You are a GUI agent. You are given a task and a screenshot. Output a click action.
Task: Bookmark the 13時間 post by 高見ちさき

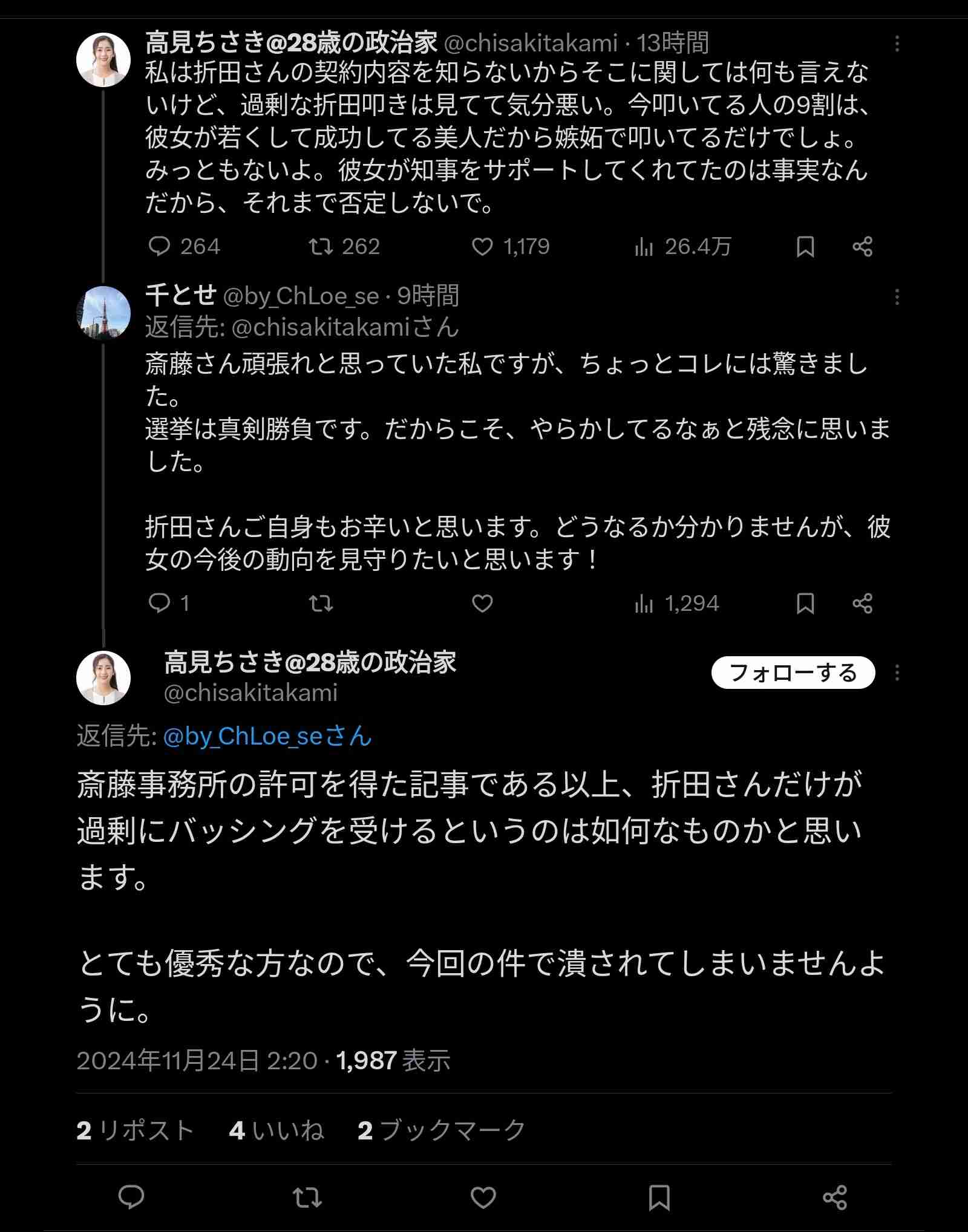tap(805, 246)
